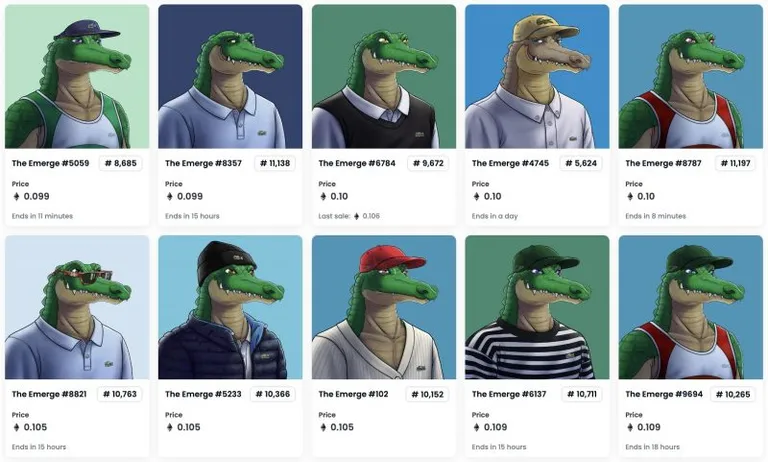
Task: Open The Emerge #8357 listing
Action: tap(230, 115)
